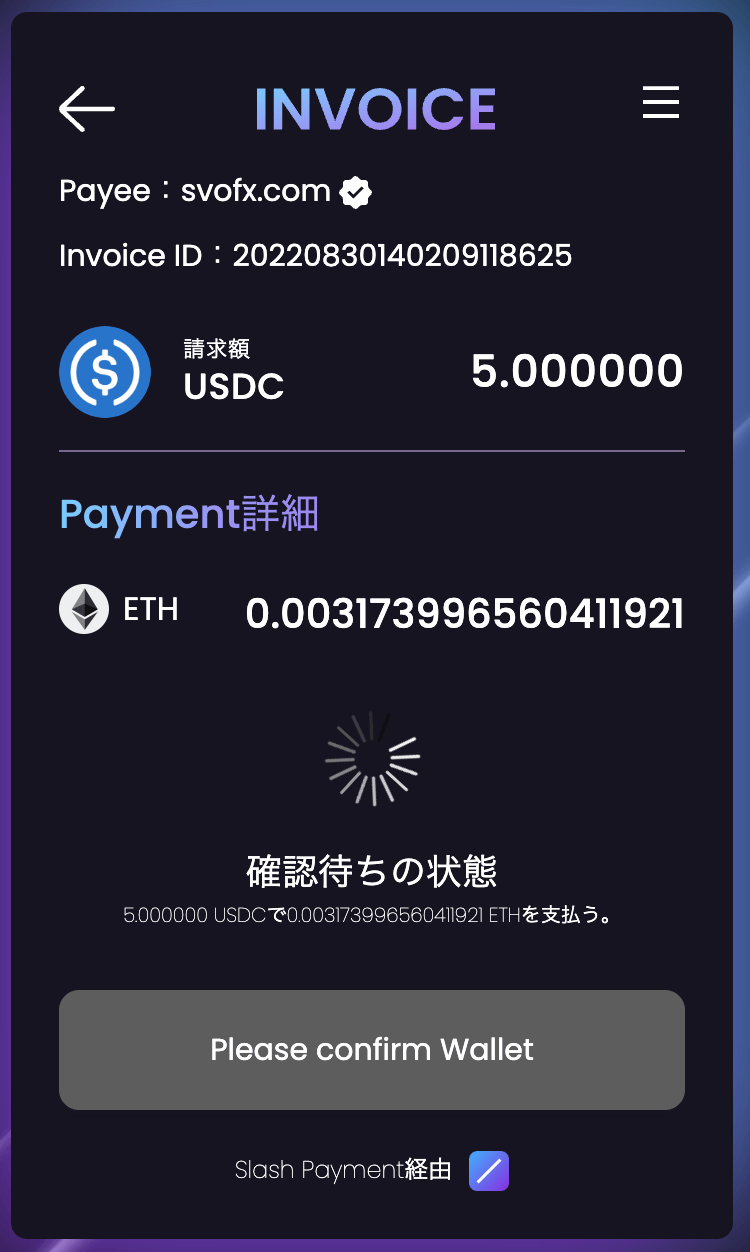
Task: Go back using the arrow icon
Action: click(x=87, y=108)
